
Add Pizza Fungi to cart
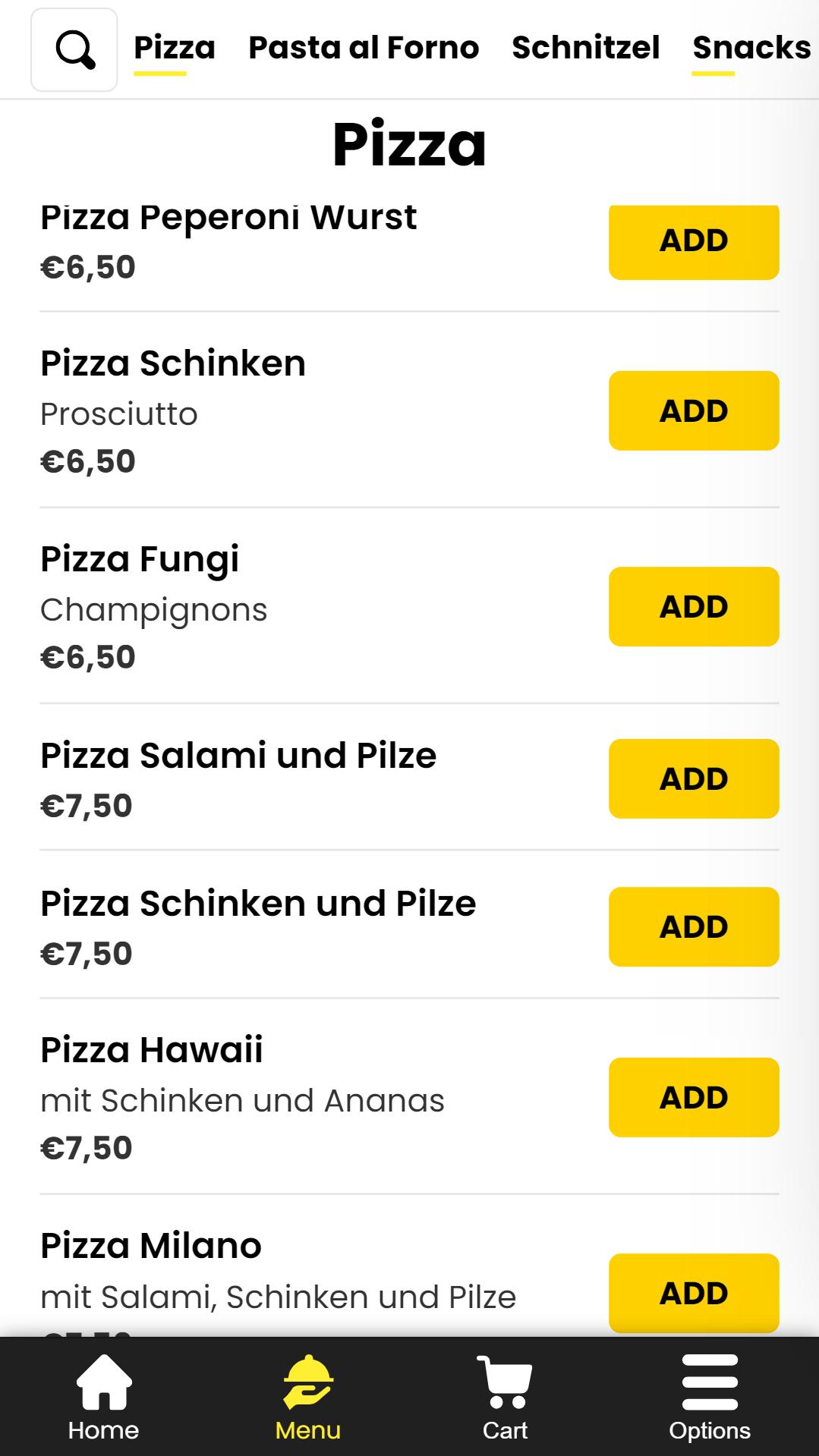694,606
